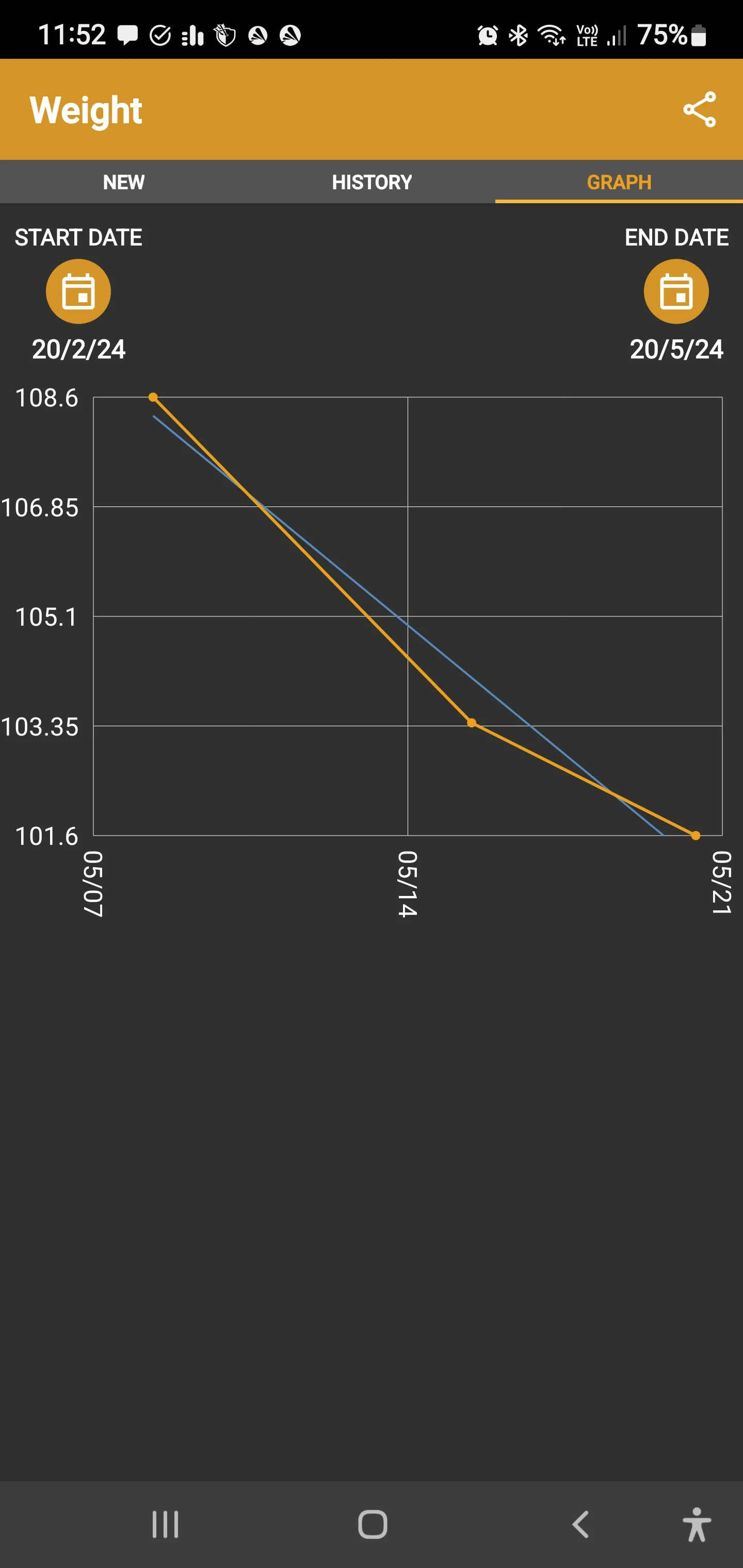Open recent apps from navigation bar
This screenshot has height=1568, width=743.
pyautogui.click(x=165, y=1525)
